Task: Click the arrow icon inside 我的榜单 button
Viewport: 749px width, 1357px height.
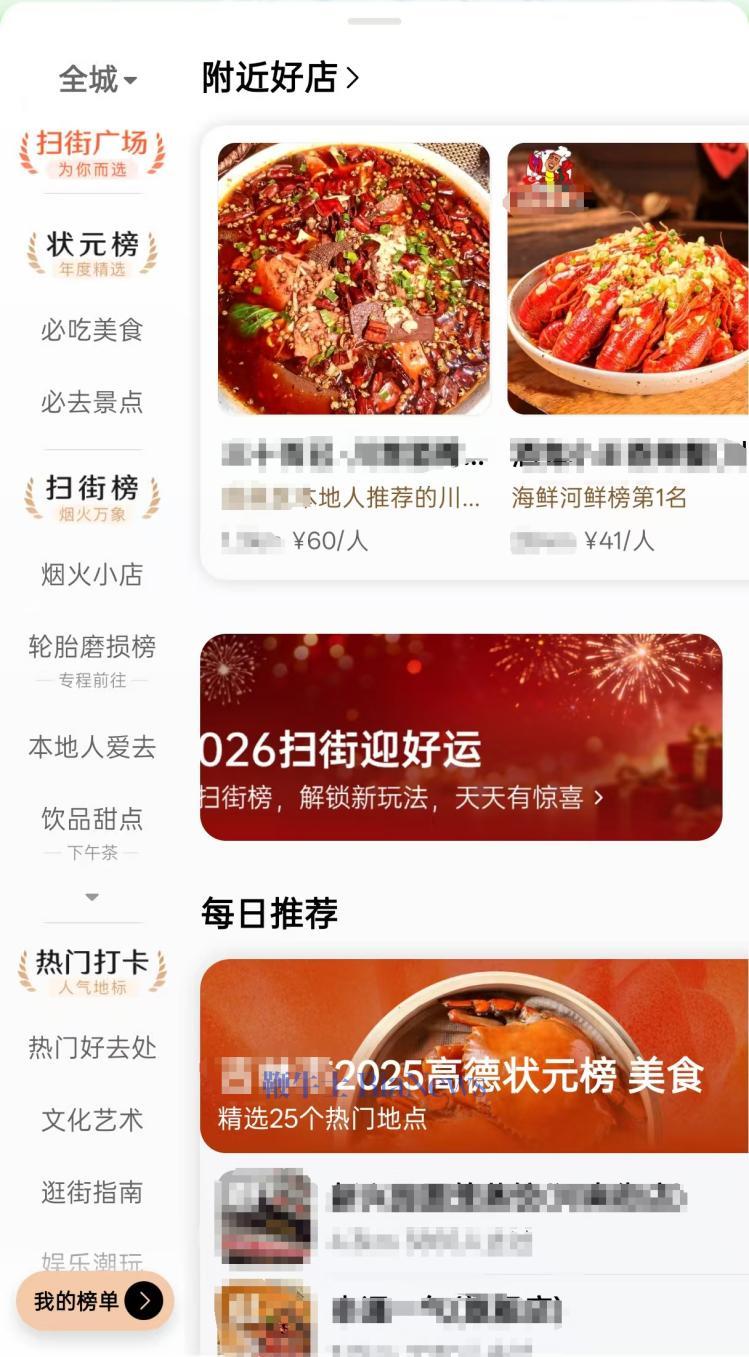Action: (x=147, y=1302)
